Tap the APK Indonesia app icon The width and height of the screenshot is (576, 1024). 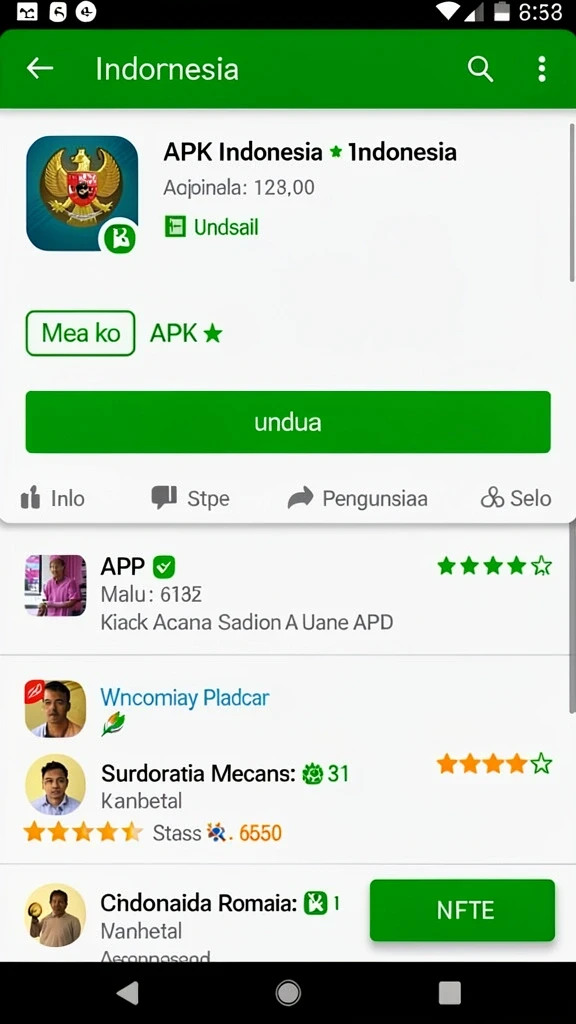82,193
